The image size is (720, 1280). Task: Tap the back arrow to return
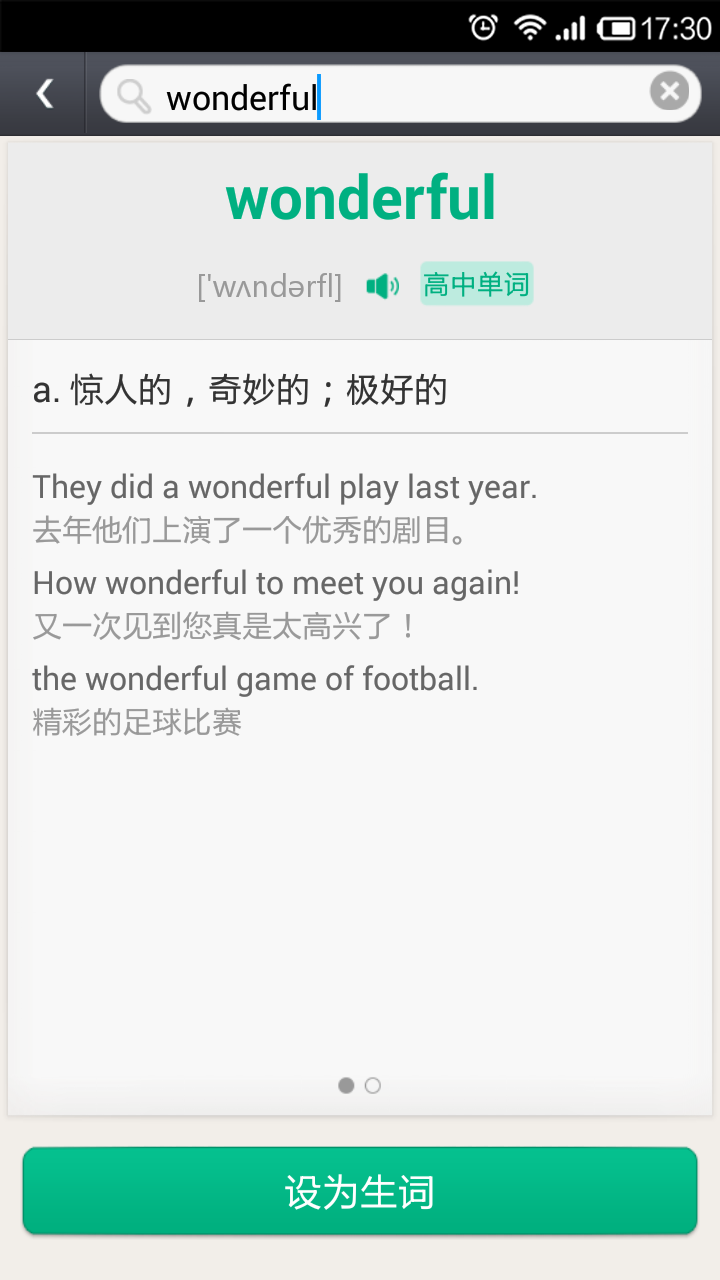[43, 92]
